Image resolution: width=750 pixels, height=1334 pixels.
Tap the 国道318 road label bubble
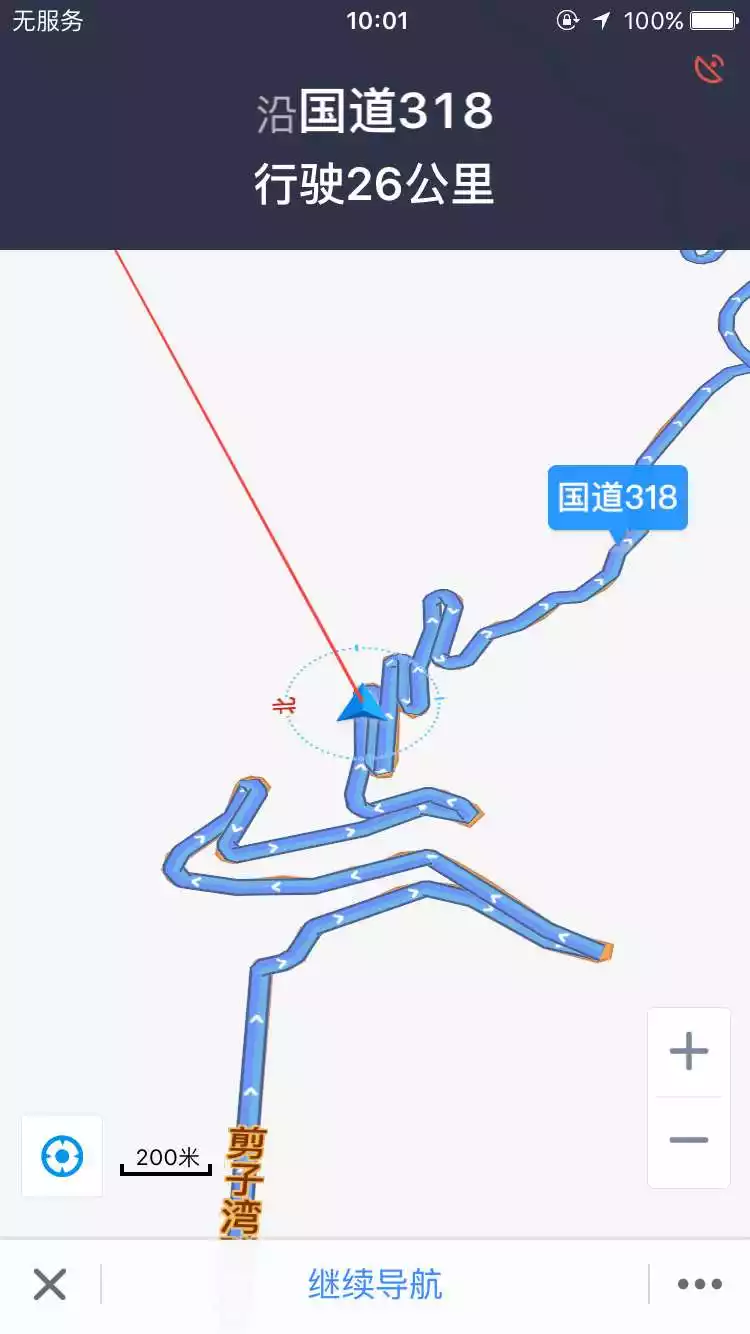[x=617, y=497]
